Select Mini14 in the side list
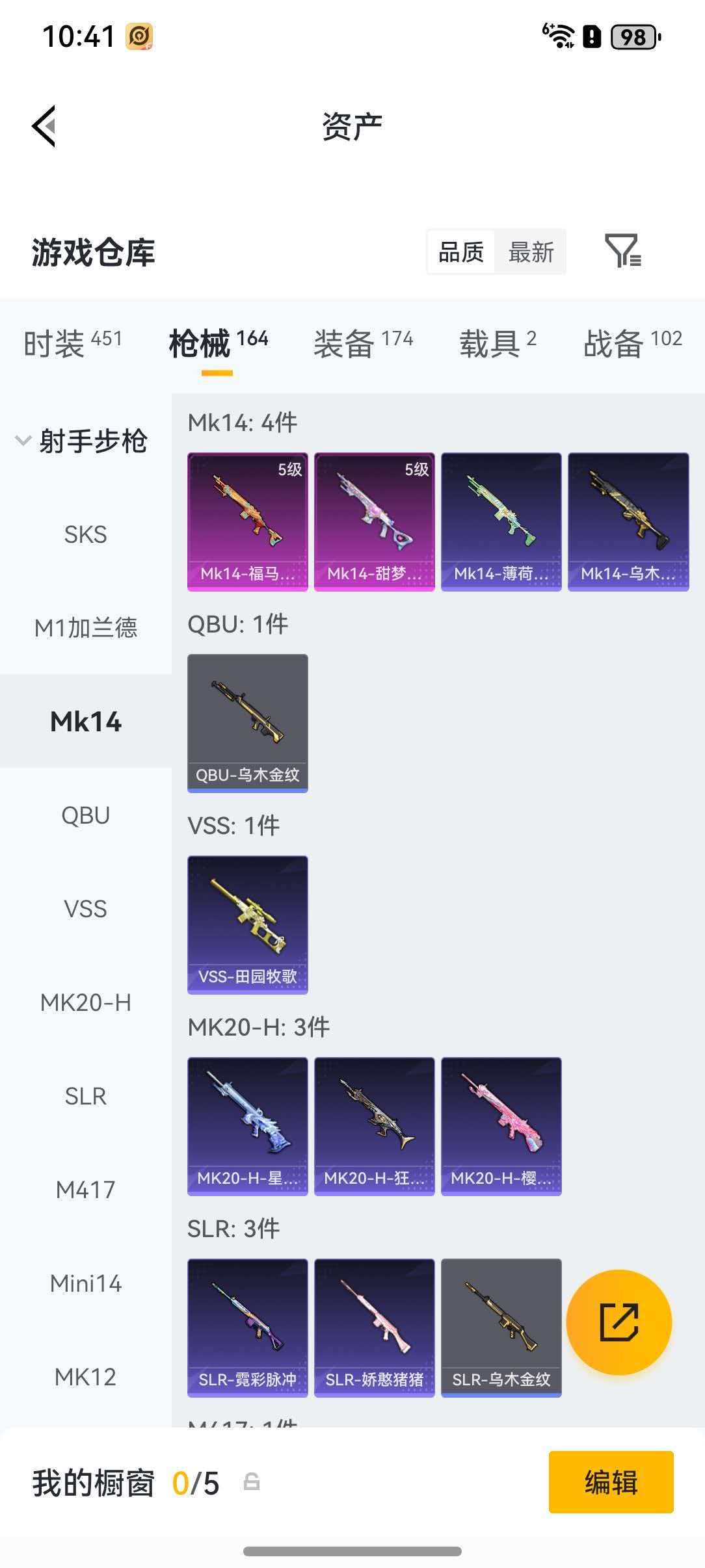This screenshot has width=705, height=1568. coord(85,1283)
